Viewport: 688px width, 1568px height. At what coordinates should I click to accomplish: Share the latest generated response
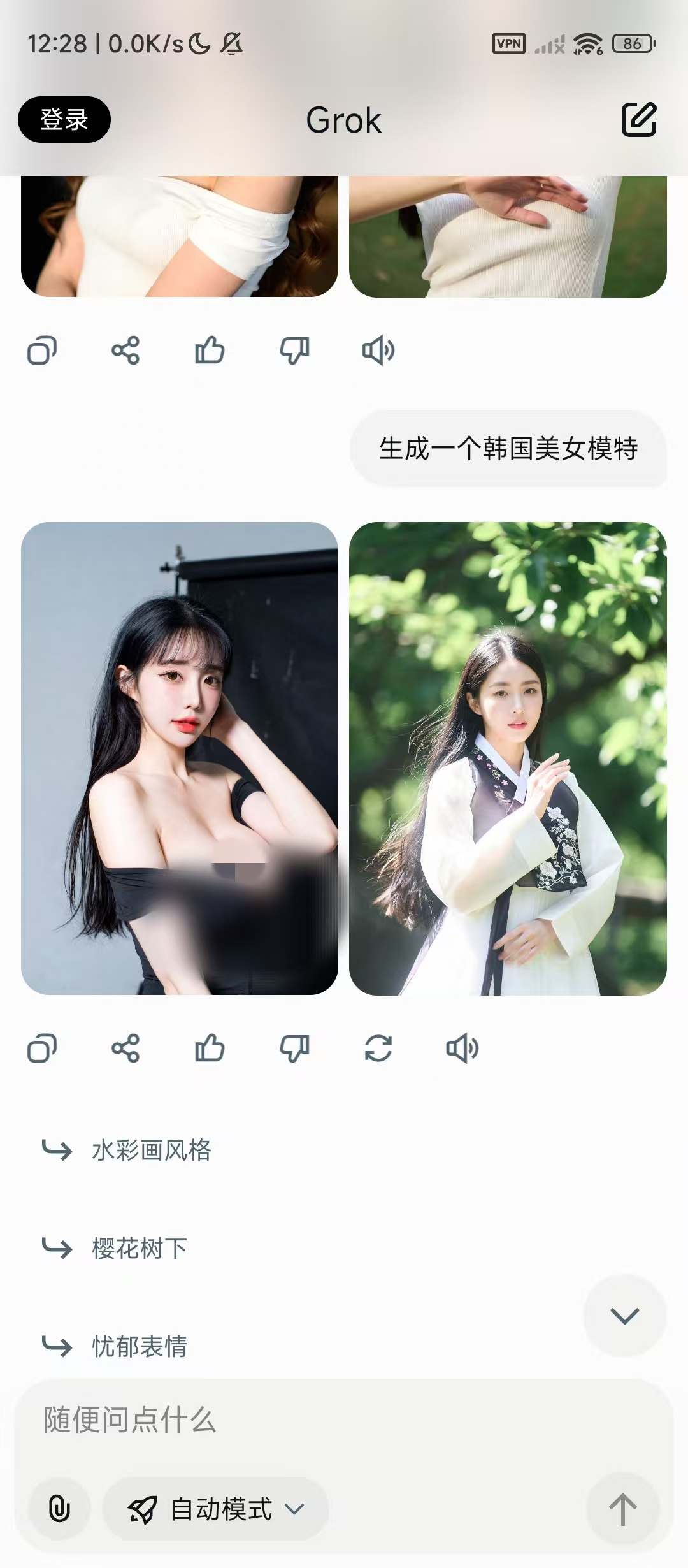pos(125,1048)
